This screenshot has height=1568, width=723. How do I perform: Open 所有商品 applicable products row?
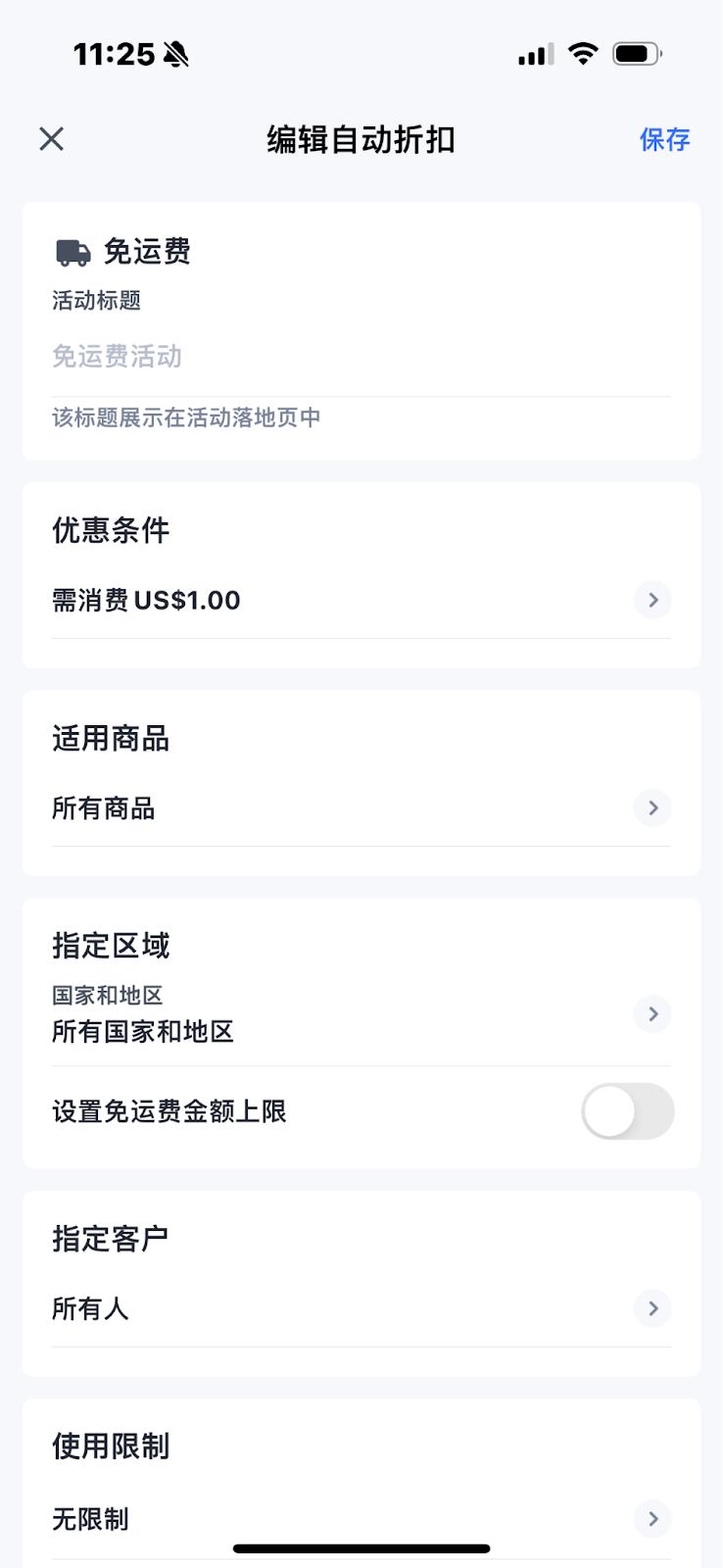361,808
